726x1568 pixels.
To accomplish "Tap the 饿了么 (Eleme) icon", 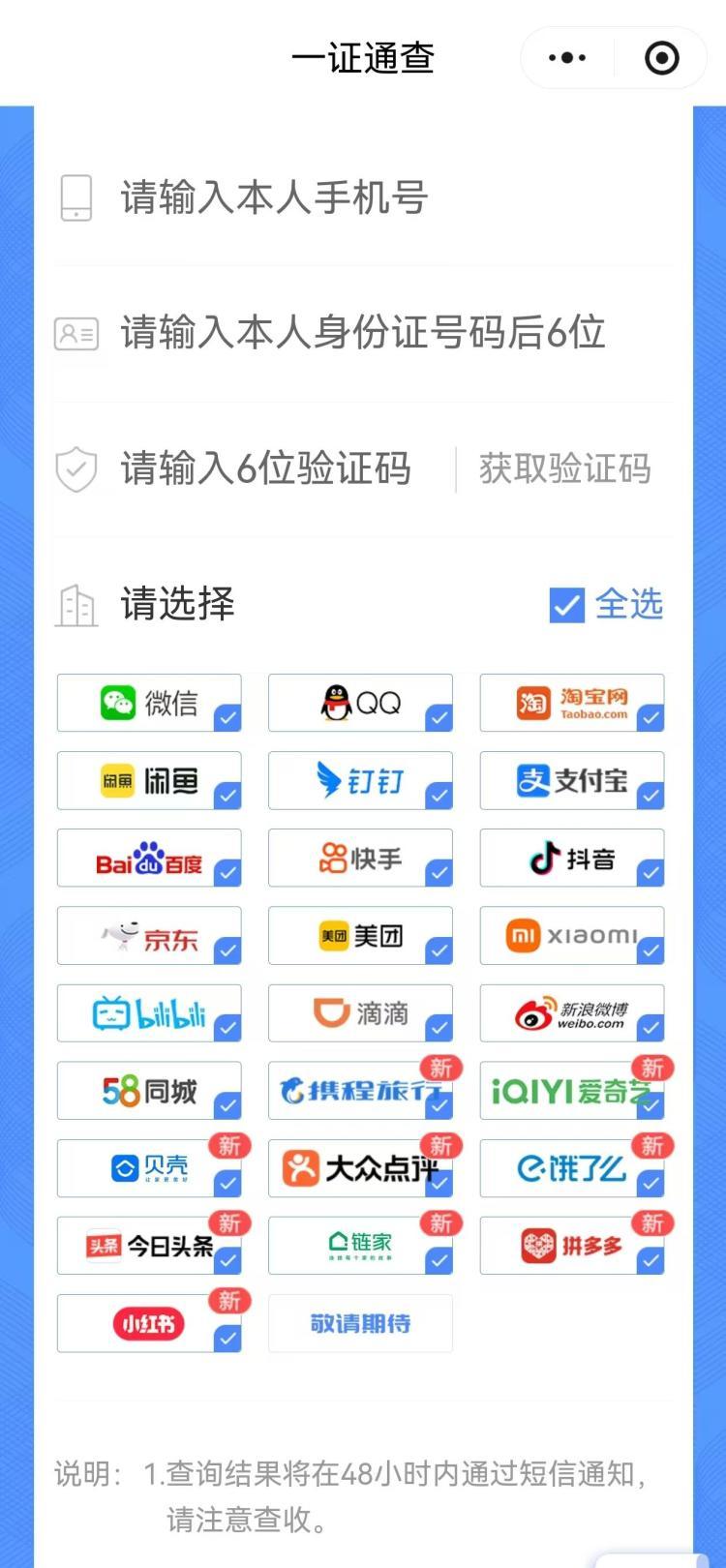I will (x=571, y=1168).
